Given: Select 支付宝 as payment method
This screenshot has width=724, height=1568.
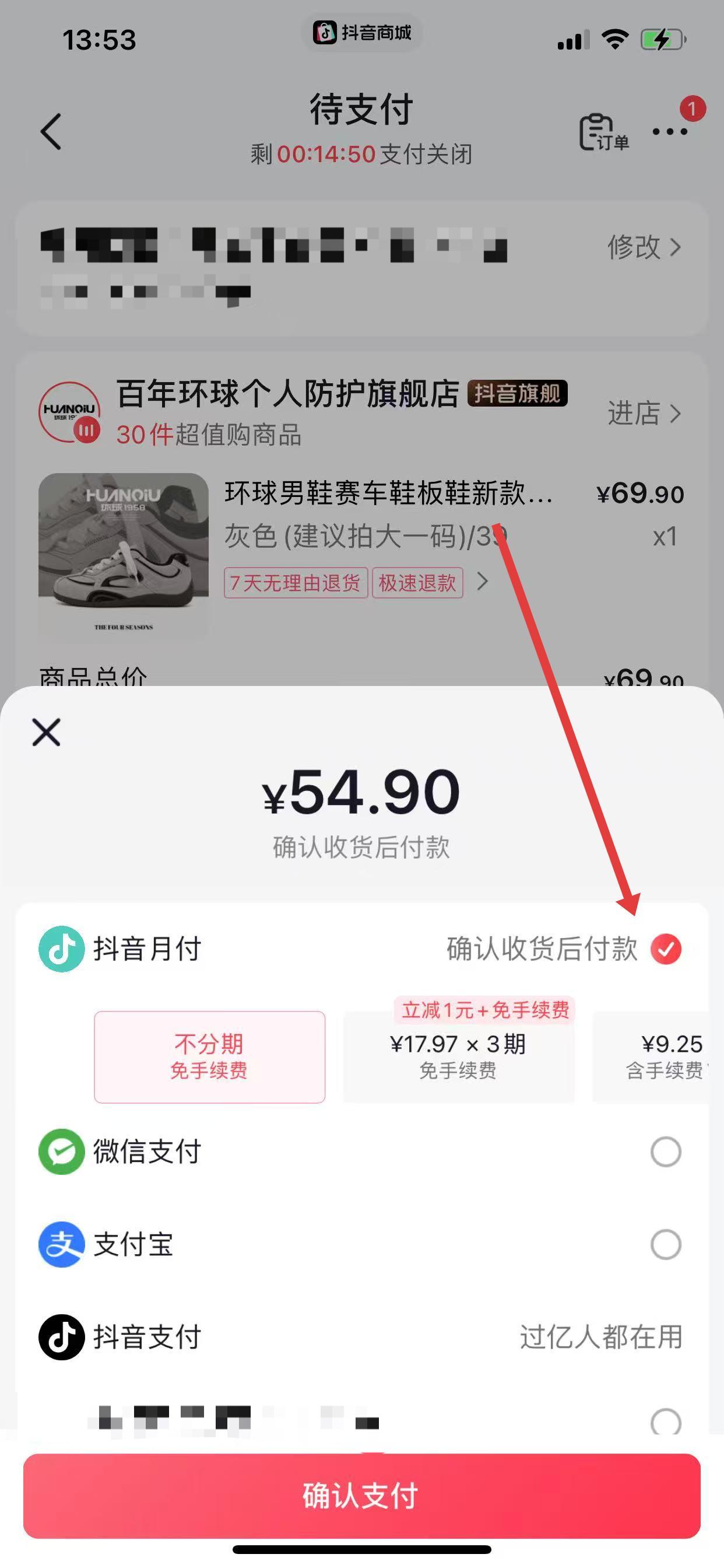Looking at the screenshot, I should 666,1244.
